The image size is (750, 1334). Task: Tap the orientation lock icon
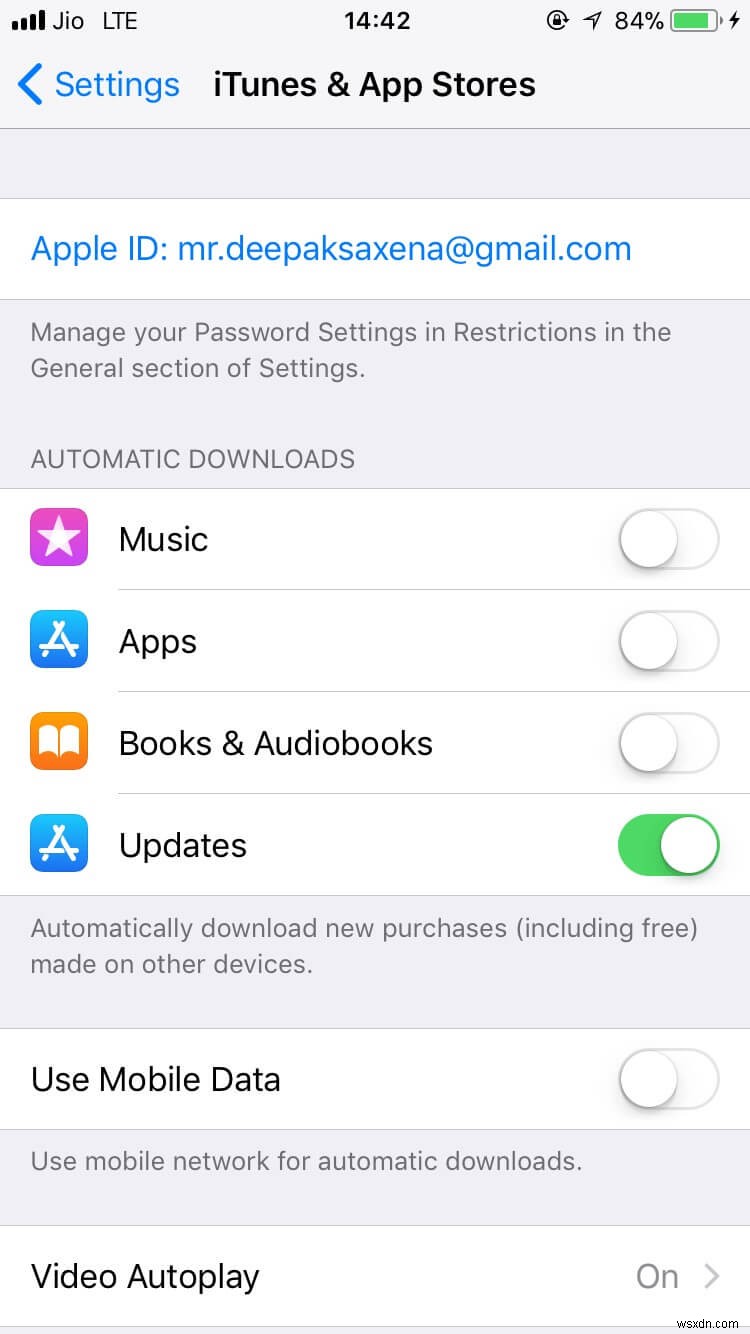(x=557, y=20)
